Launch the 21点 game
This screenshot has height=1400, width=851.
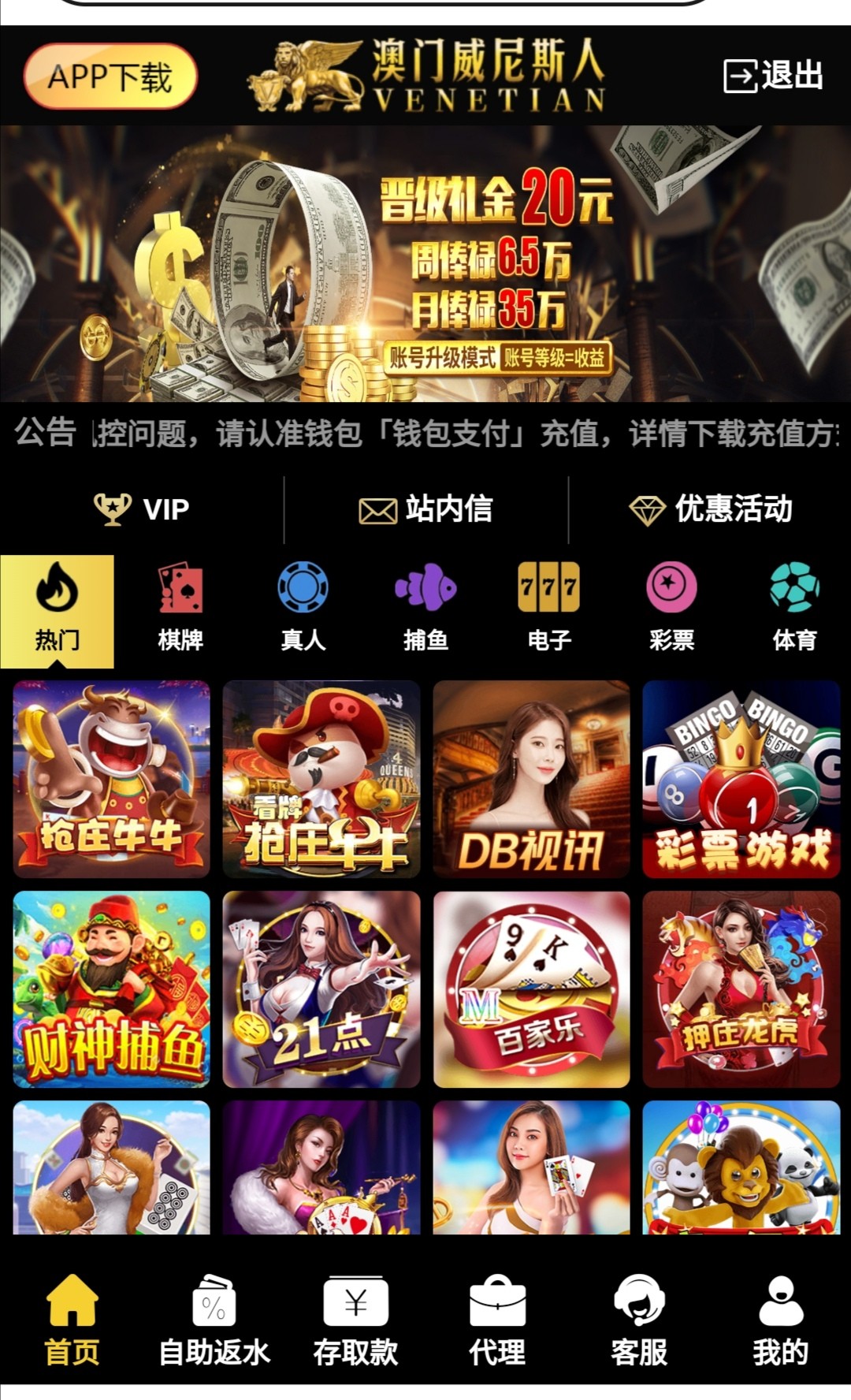point(321,989)
